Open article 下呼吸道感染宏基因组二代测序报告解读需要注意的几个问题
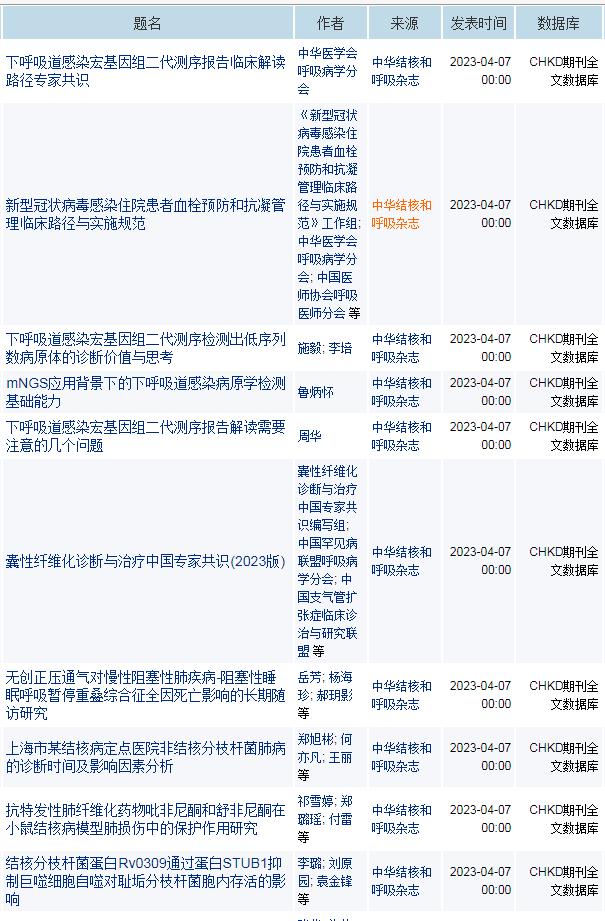Image resolution: width=605 pixels, height=921 pixels. pyautogui.click(x=145, y=436)
